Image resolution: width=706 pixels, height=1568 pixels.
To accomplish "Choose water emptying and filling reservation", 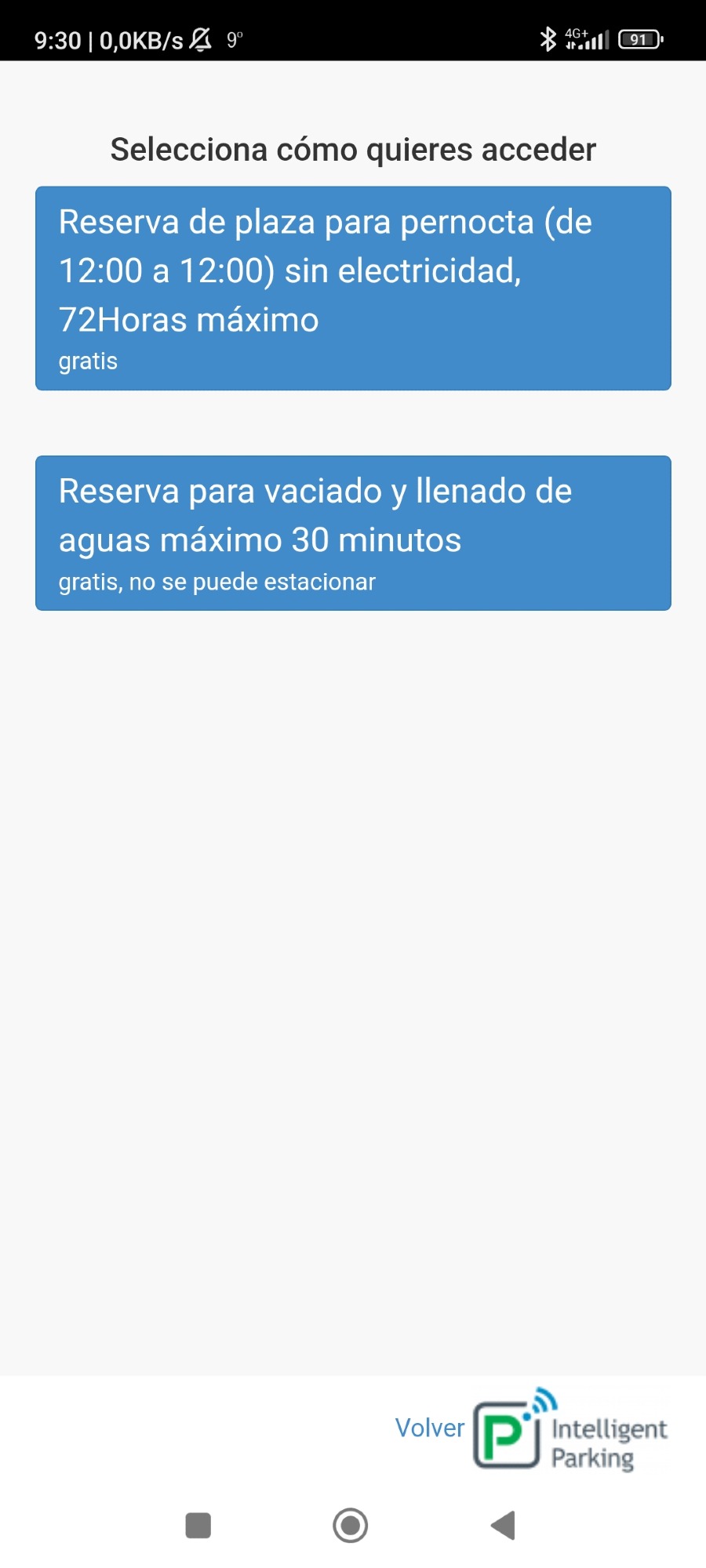I will pyautogui.click(x=353, y=533).
